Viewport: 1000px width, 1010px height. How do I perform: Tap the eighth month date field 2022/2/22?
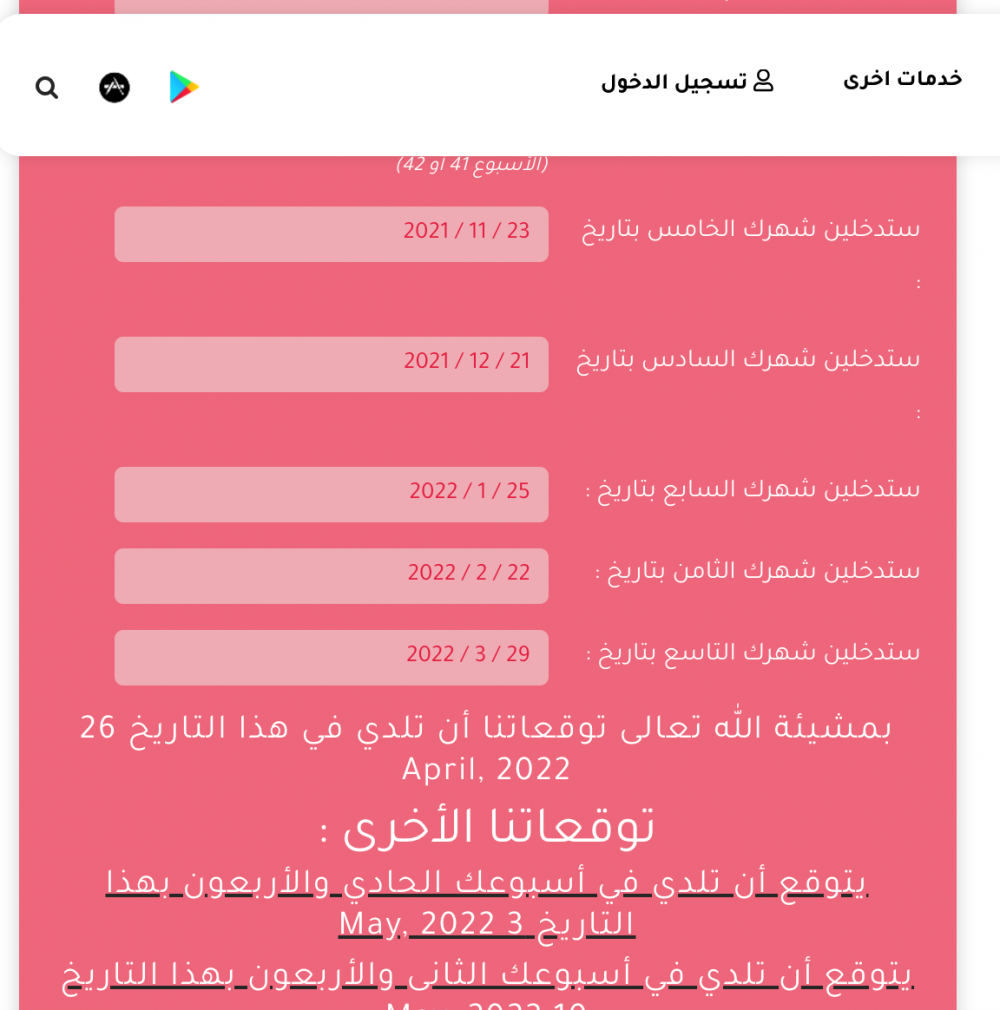(331, 576)
